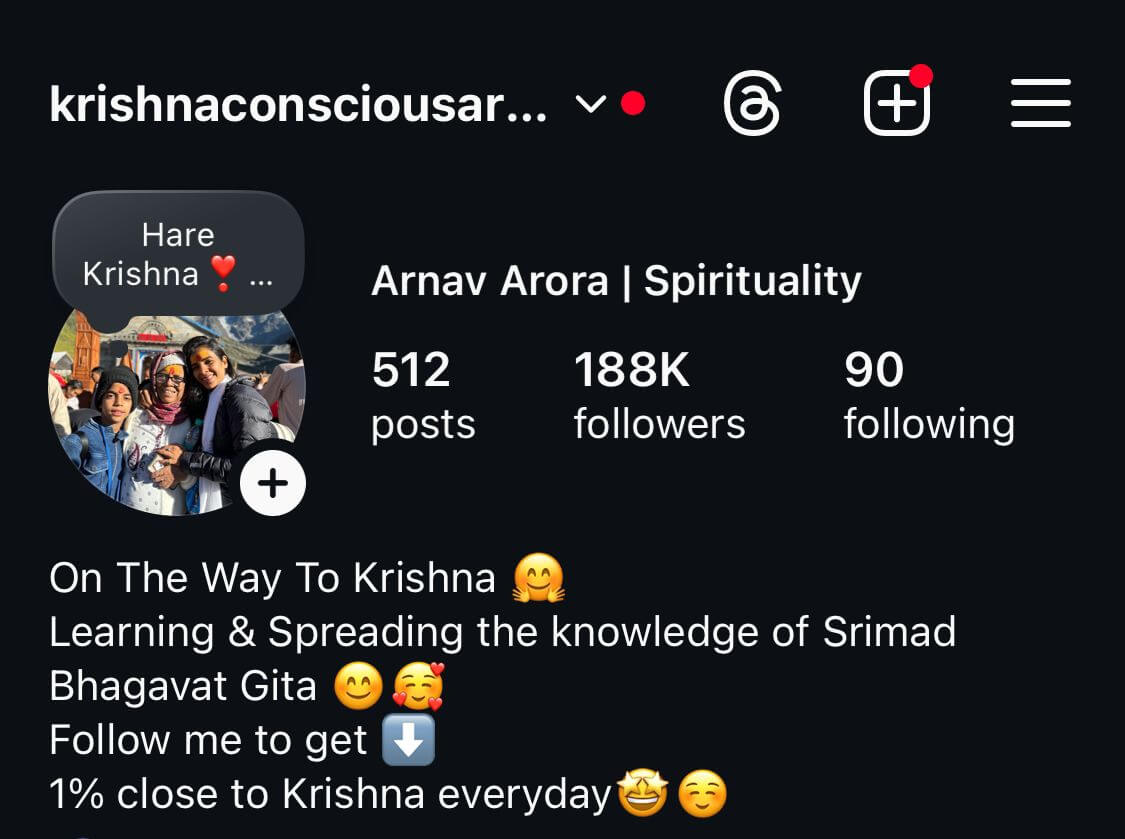Add a story with the plus badge
This screenshot has width=1125, height=839.
(x=272, y=484)
